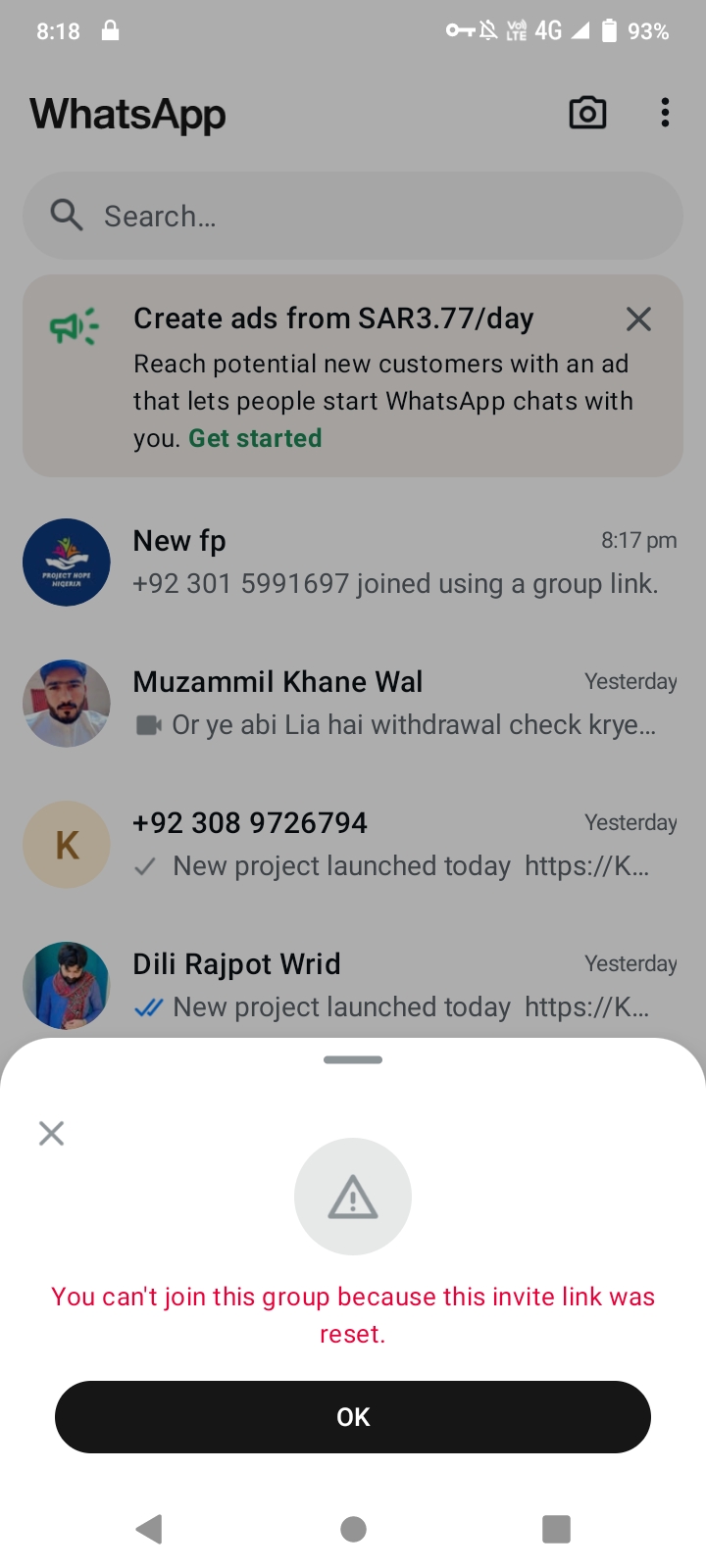Dismiss the Create ads banner

pos(638,318)
